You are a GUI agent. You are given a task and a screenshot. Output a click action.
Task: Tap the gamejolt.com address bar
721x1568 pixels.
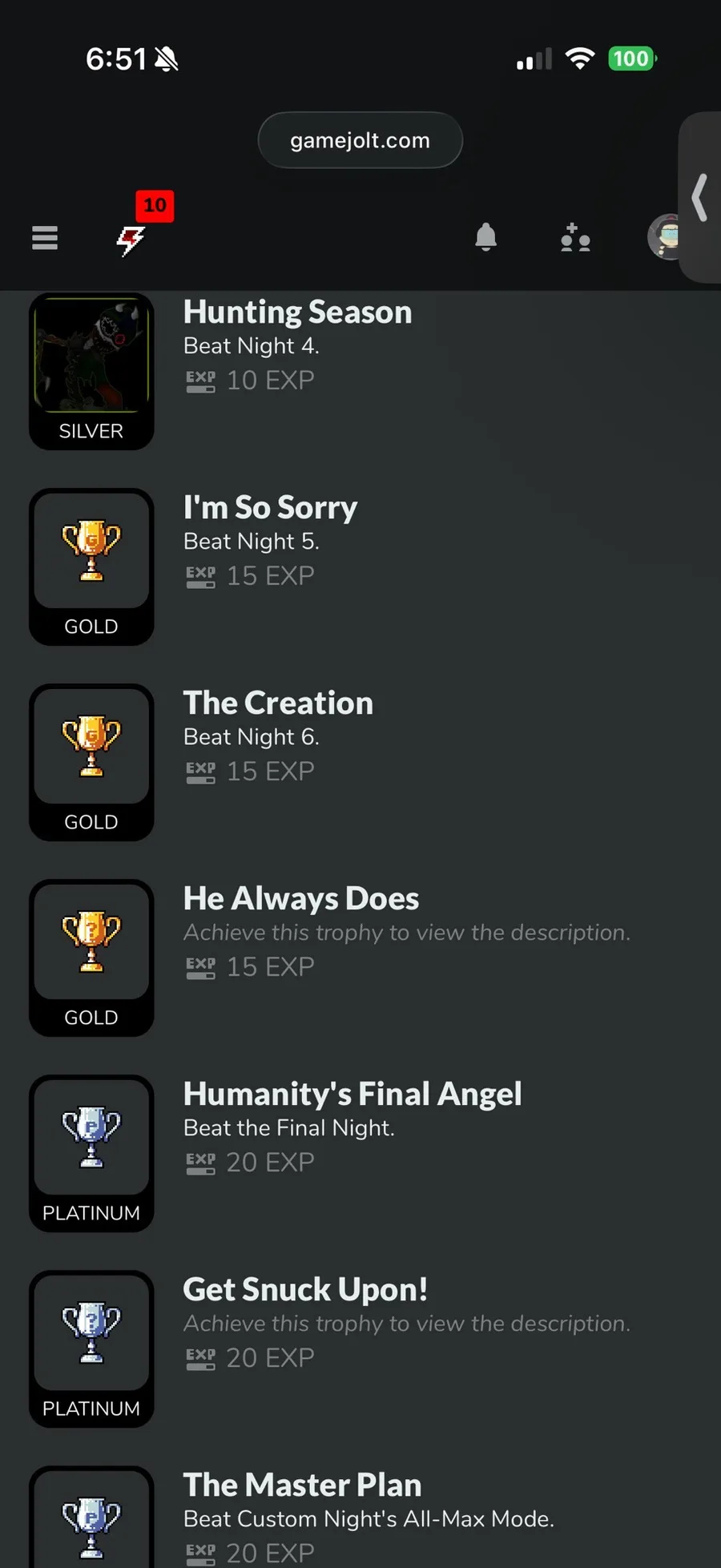pyautogui.click(x=360, y=140)
